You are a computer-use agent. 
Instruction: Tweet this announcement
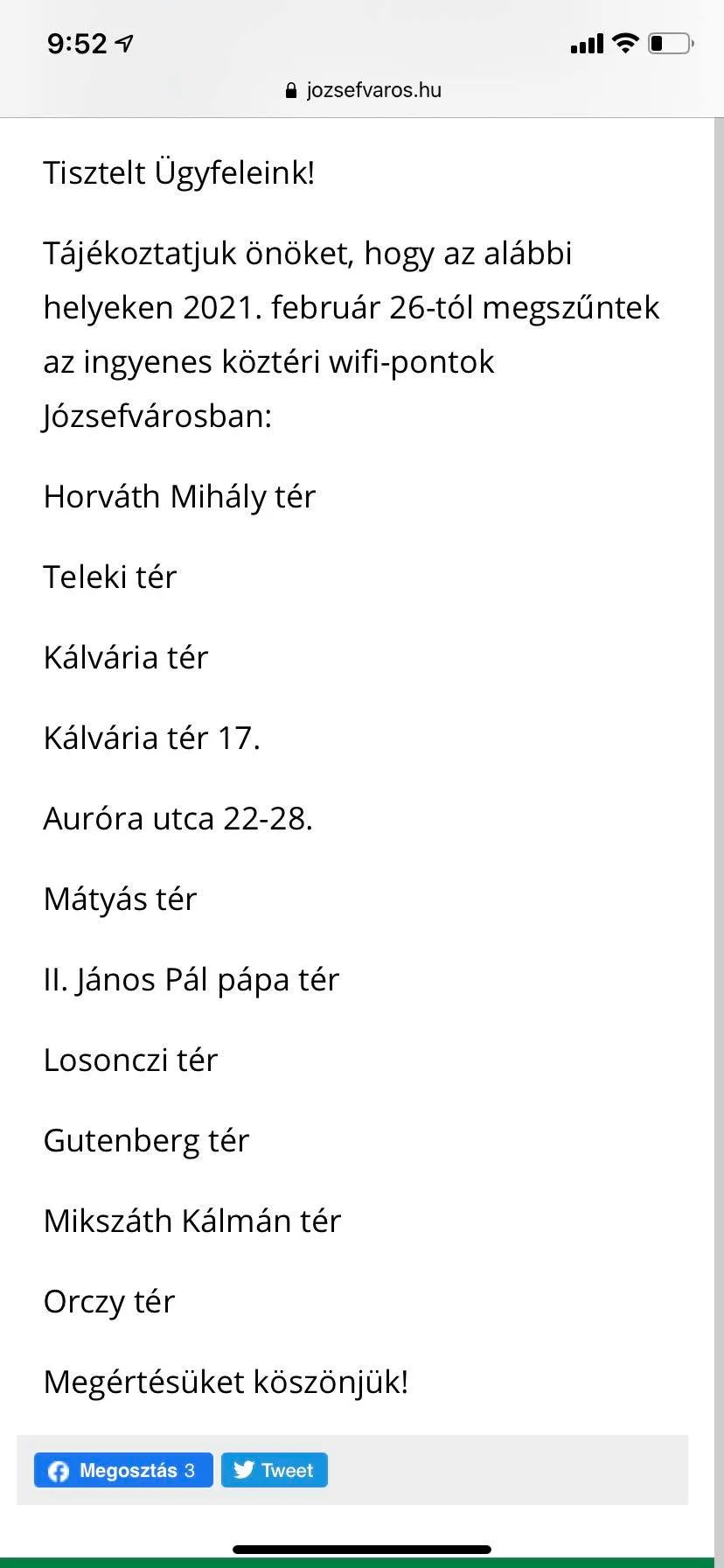[275, 1470]
